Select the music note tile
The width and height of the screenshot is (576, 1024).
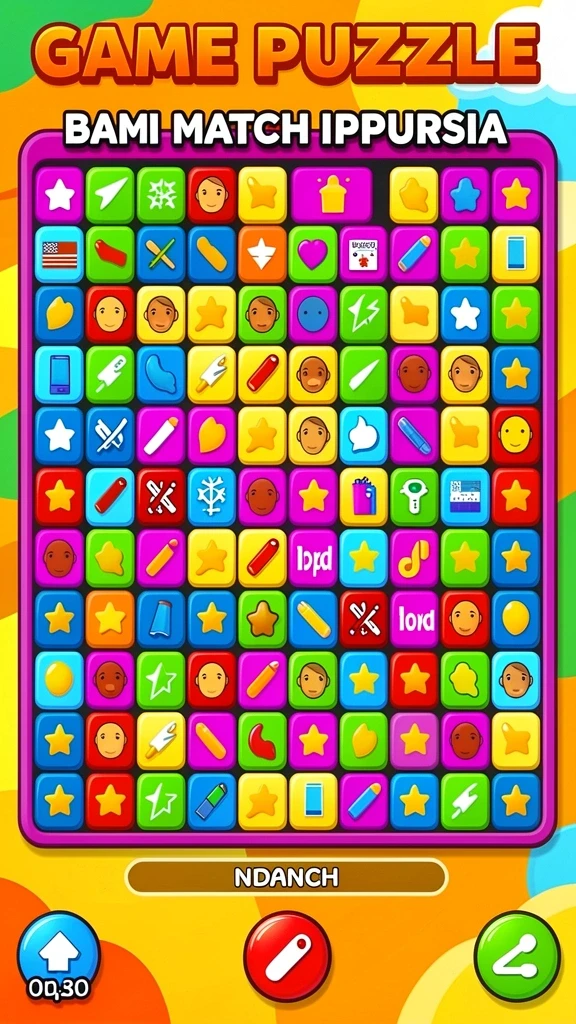pyautogui.click(x=415, y=558)
